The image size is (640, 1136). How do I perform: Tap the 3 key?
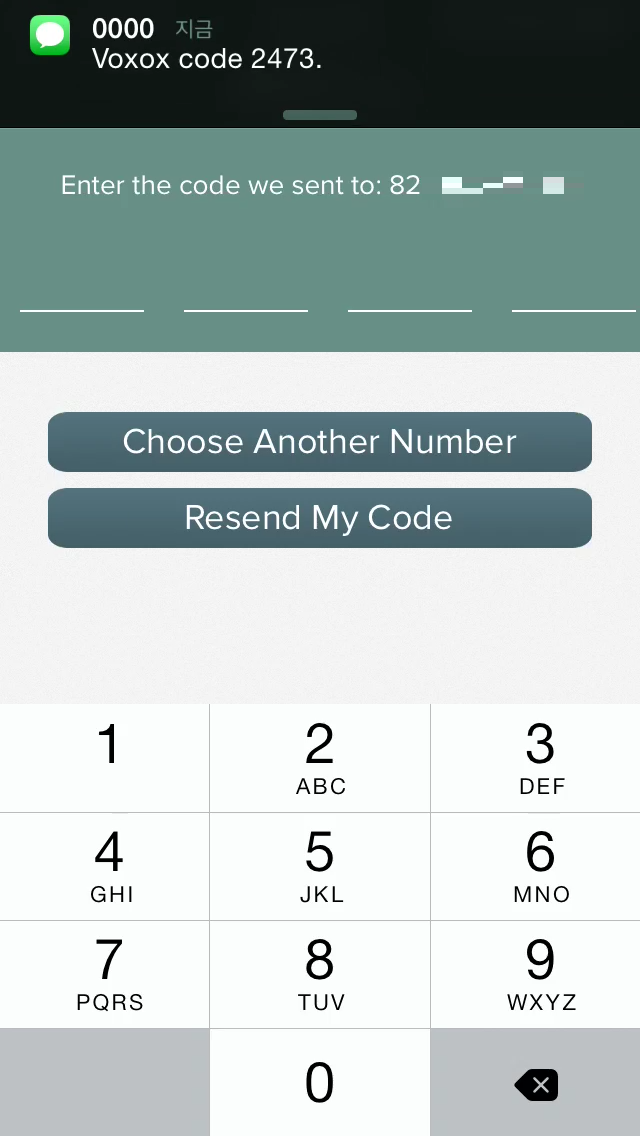pyautogui.click(x=536, y=758)
